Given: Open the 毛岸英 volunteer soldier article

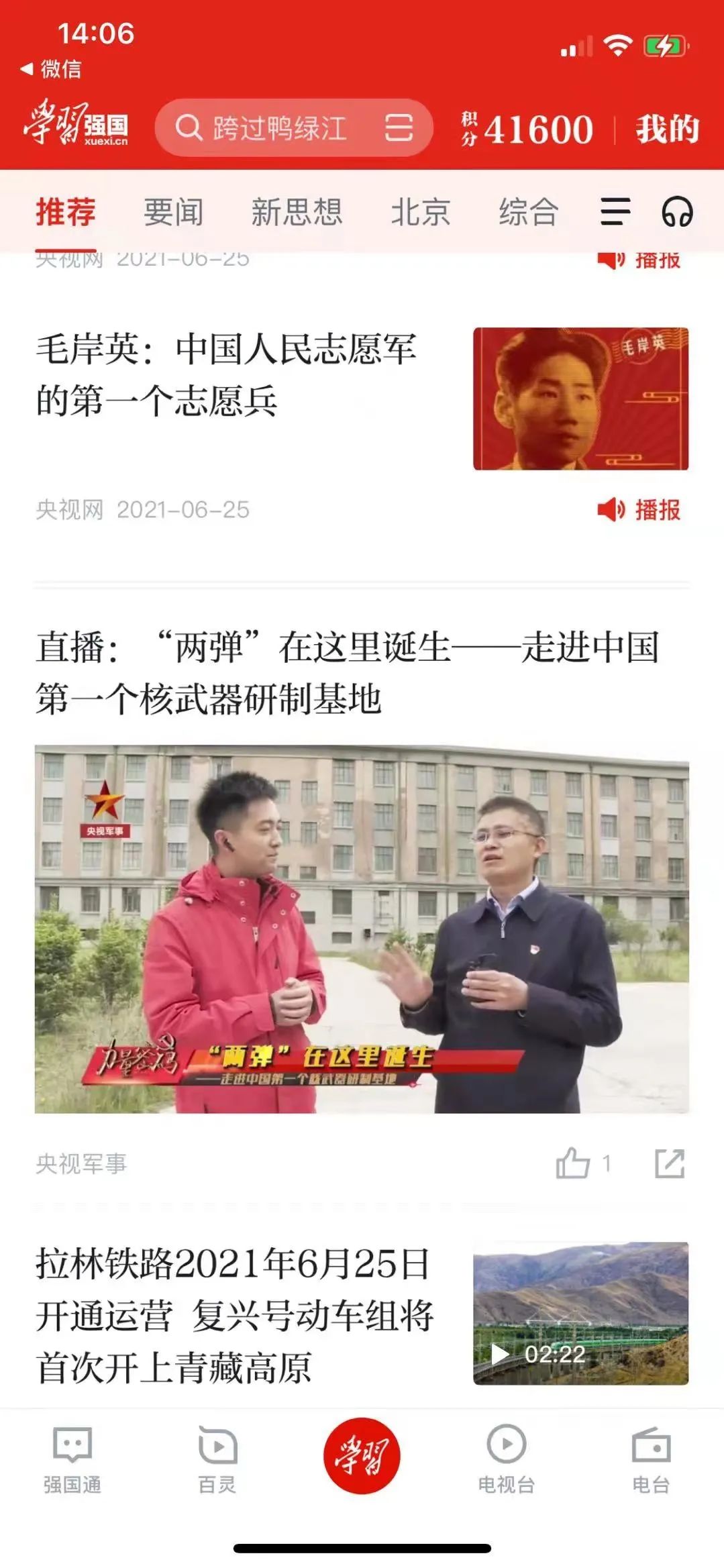Looking at the screenshot, I should 226,374.
